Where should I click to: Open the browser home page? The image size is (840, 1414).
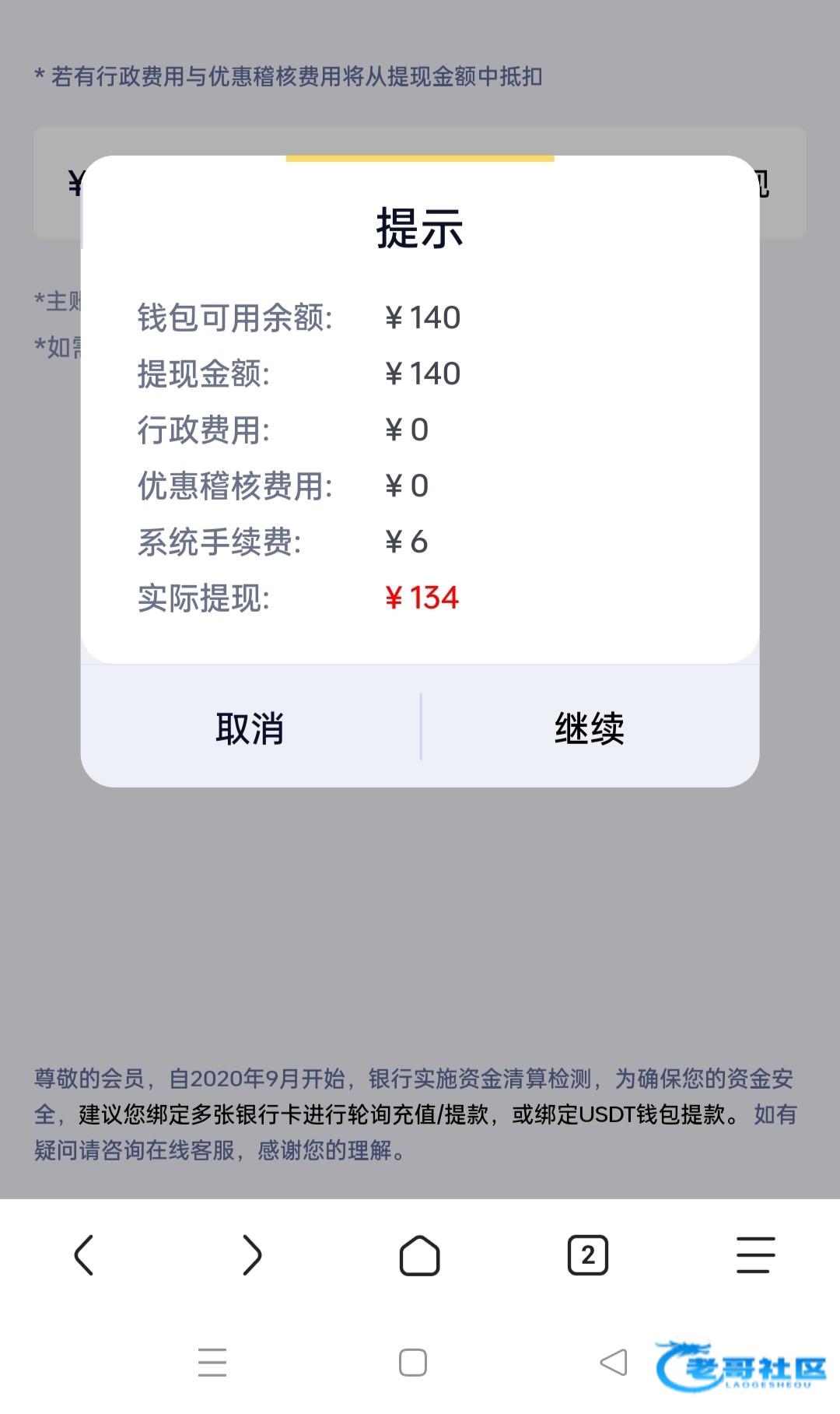pos(420,1254)
